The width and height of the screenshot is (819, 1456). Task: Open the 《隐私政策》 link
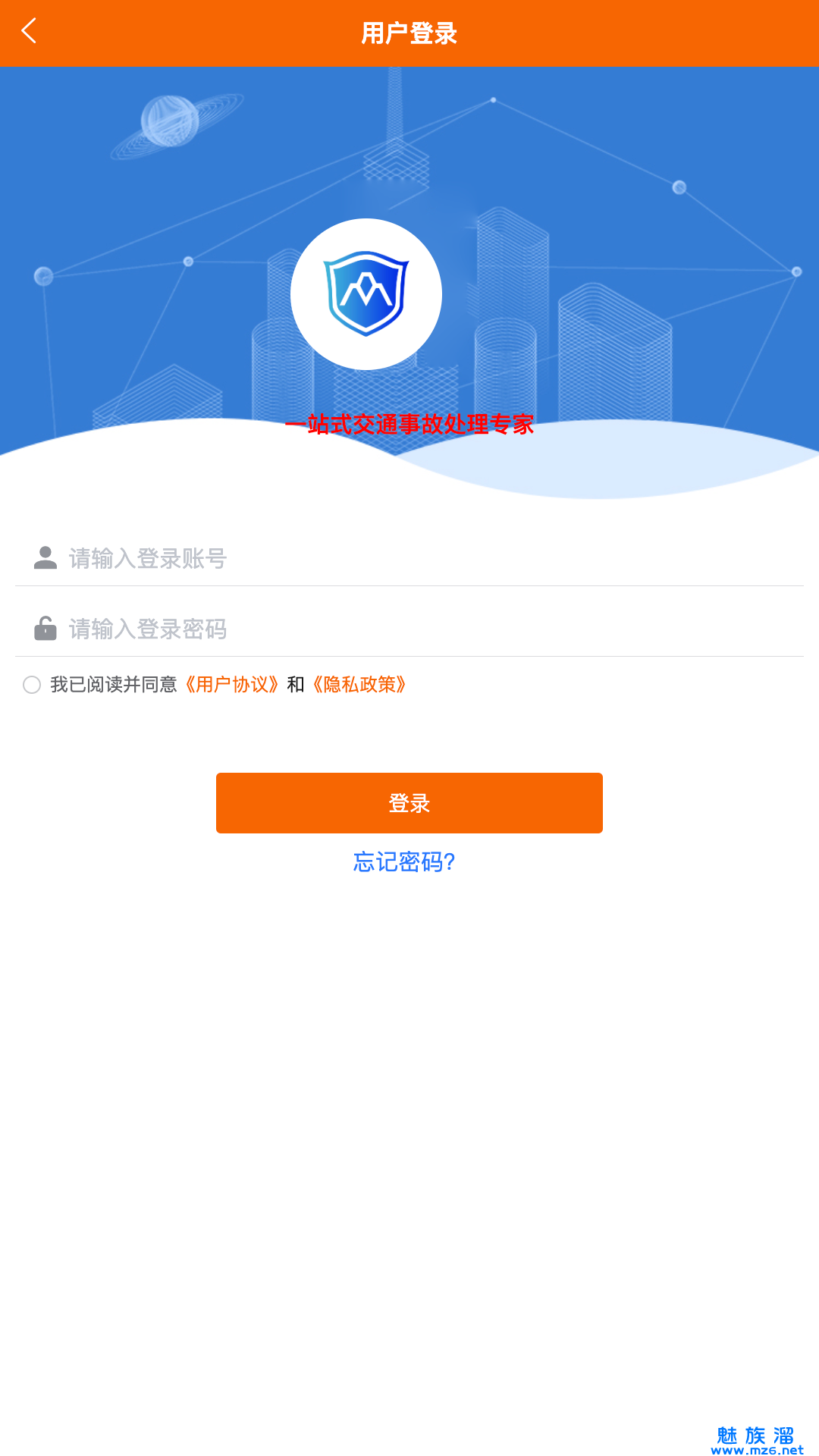pyautogui.click(x=360, y=685)
